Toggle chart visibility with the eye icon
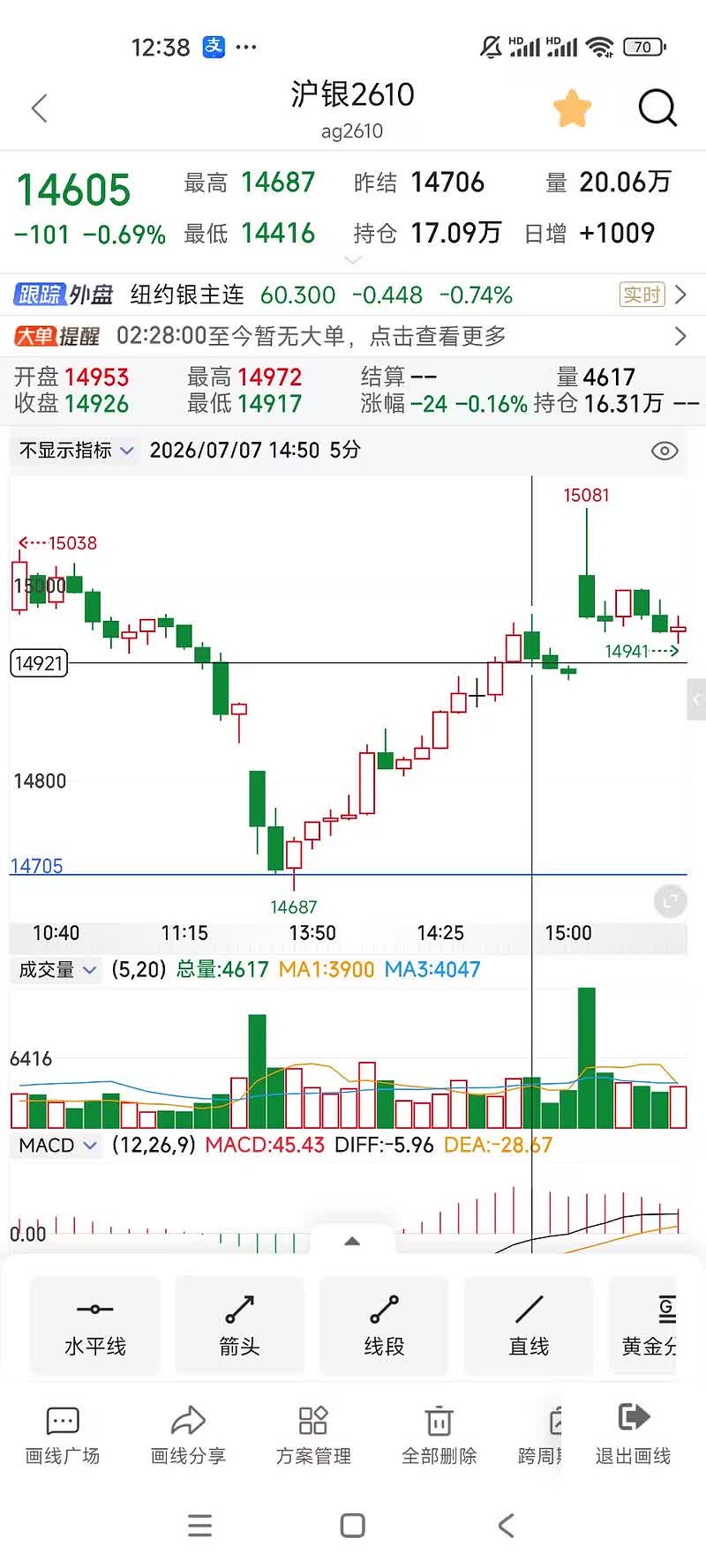The height and width of the screenshot is (1568, 706). 665,451
